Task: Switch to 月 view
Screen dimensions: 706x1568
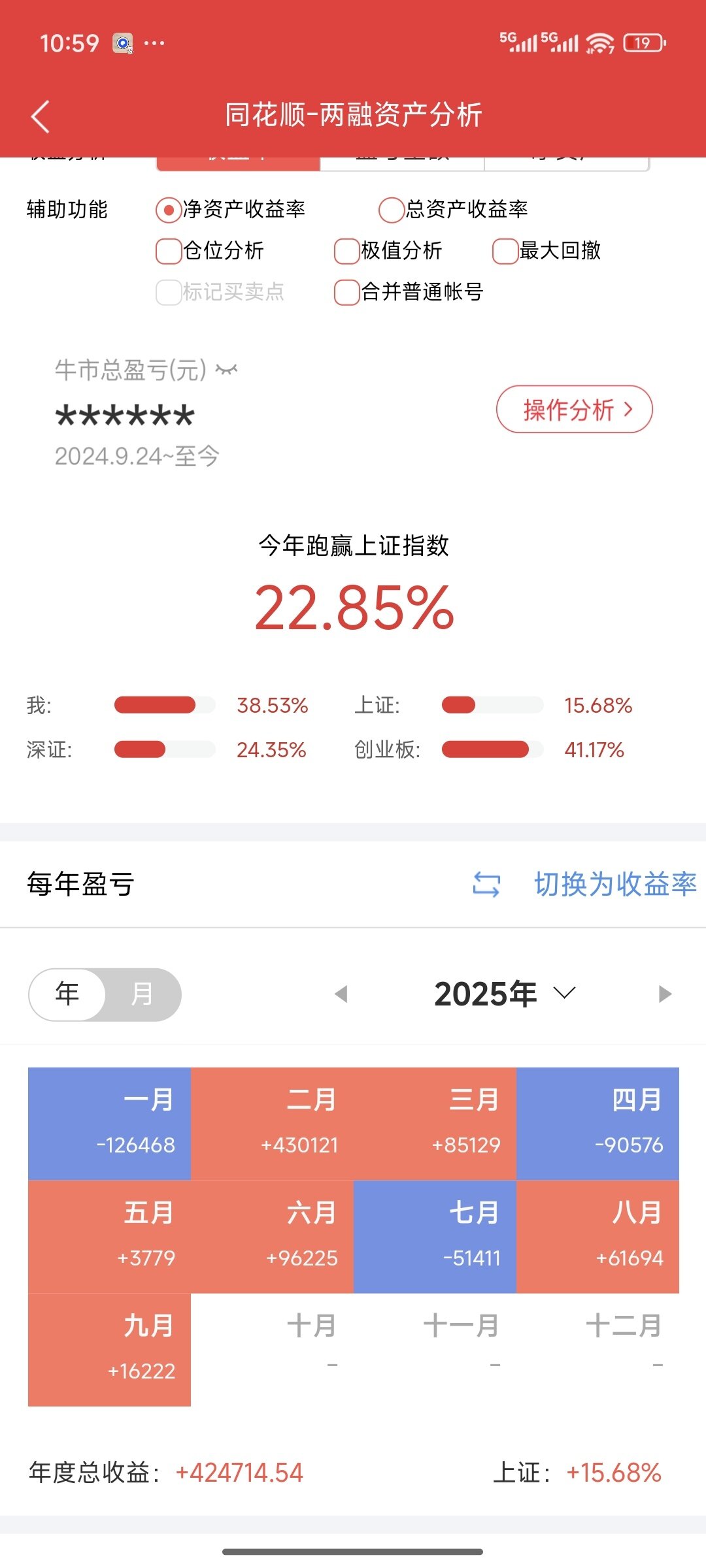Action: coord(142,994)
